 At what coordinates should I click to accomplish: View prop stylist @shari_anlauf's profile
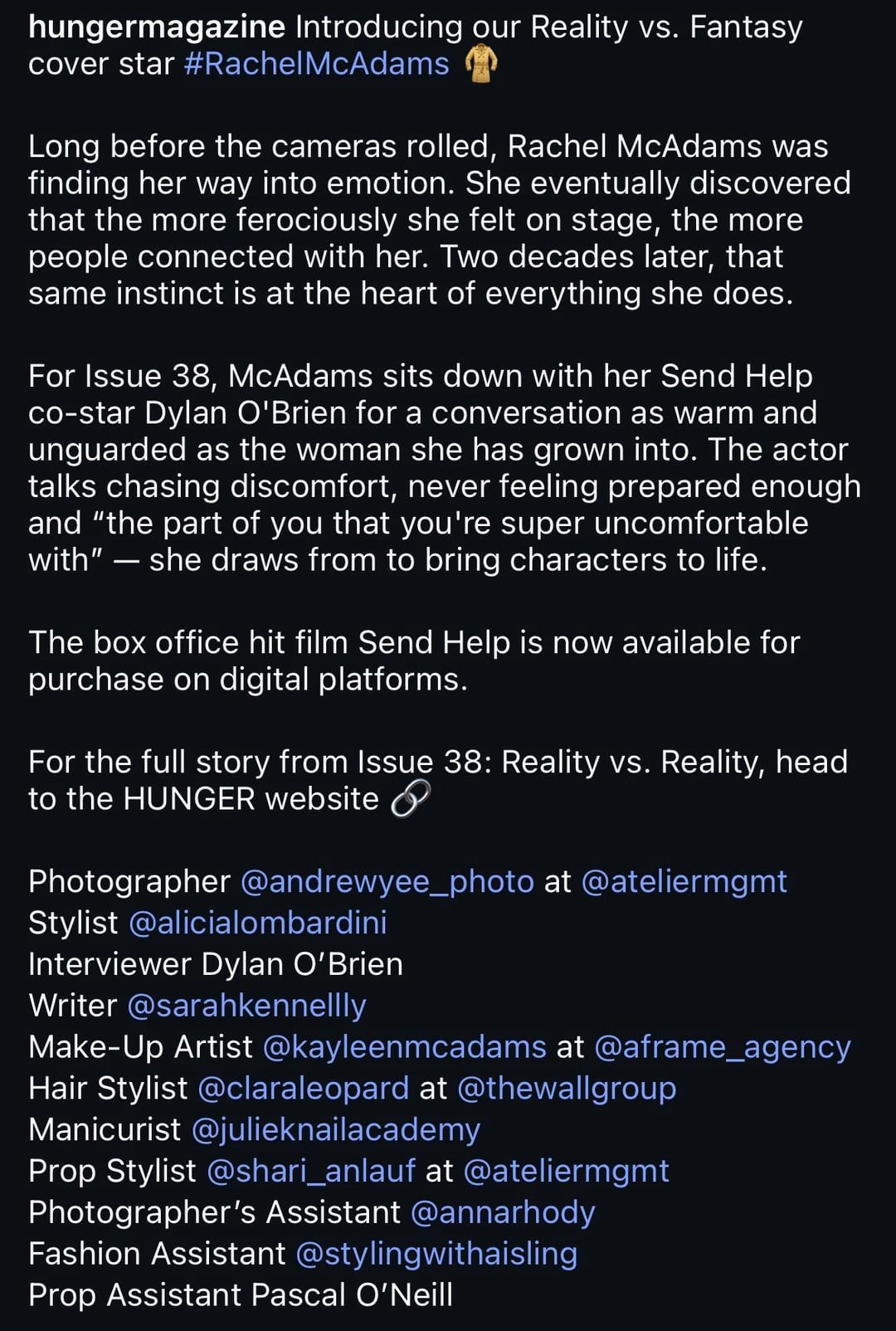pos(310,1171)
